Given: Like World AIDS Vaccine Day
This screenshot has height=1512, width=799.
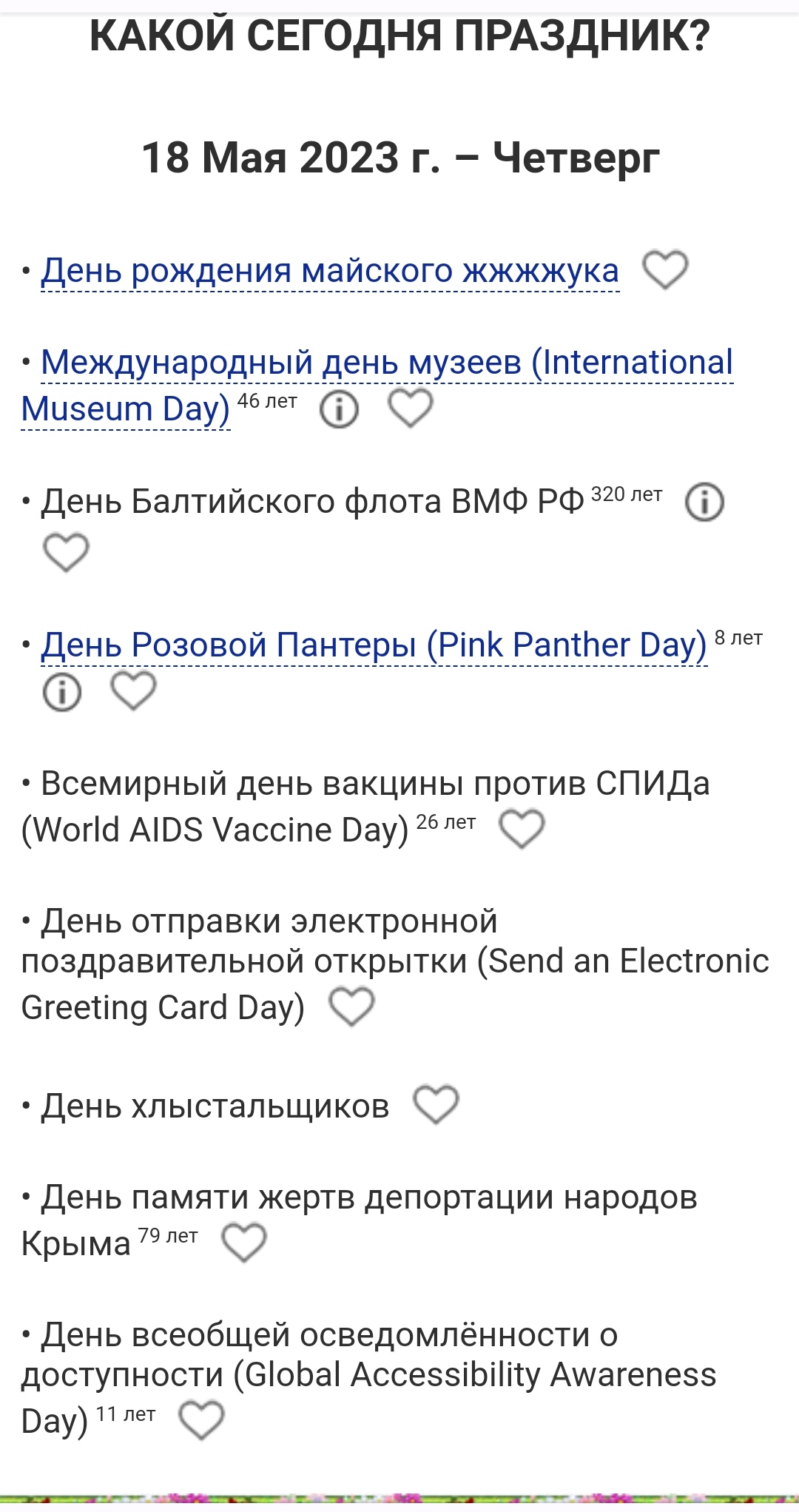Looking at the screenshot, I should [x=522, y=828].
